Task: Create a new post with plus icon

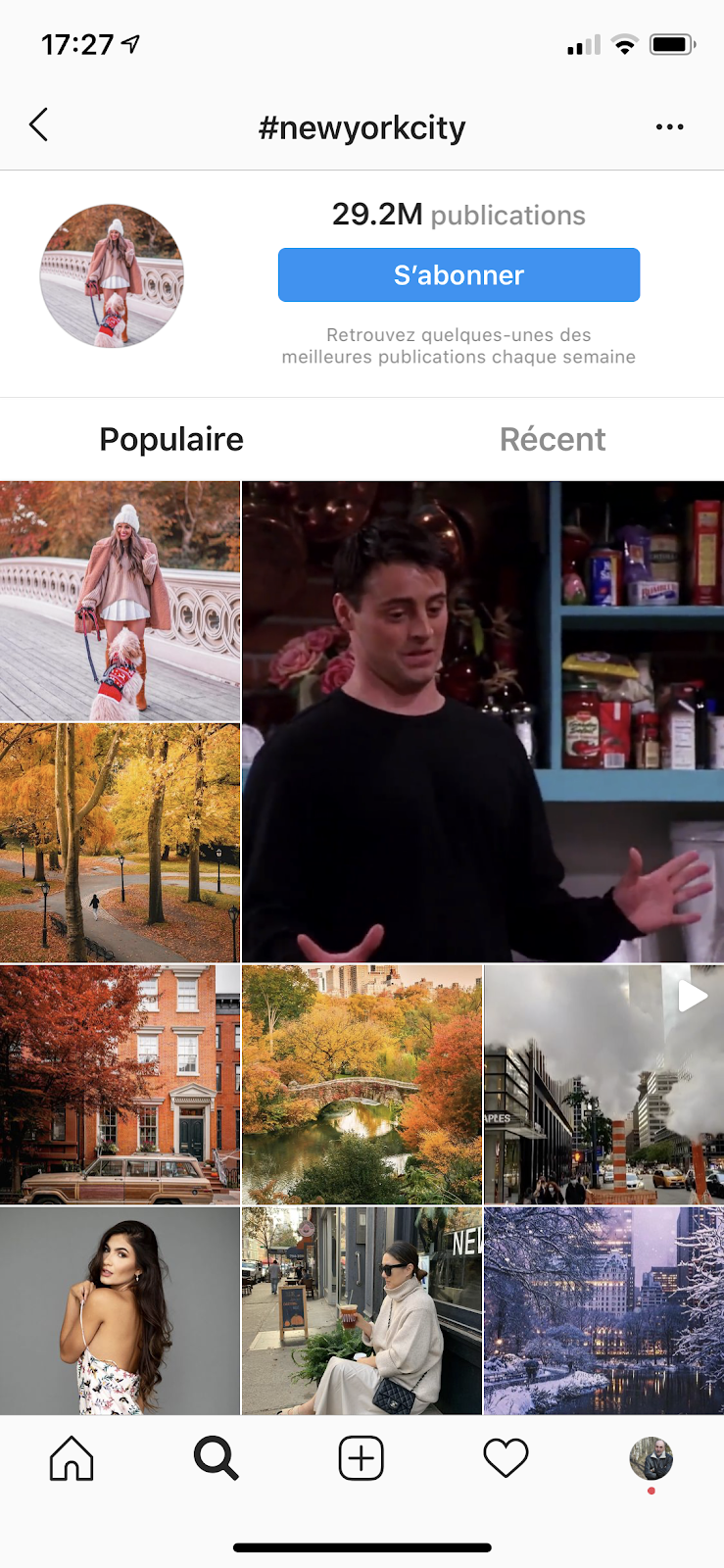Action: coord(361,1458)
